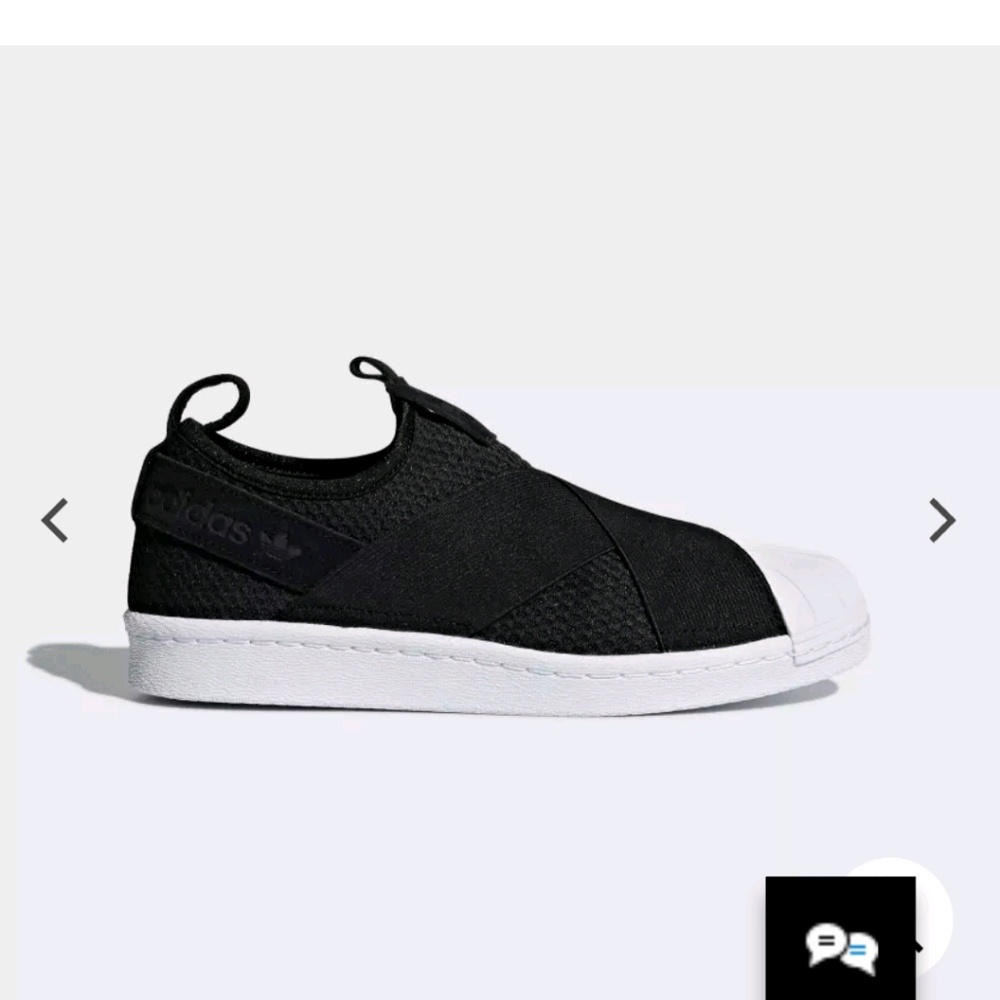The image size is (1000, 1000).
Task: Go to the next product image
Action: tap(941, 520)
